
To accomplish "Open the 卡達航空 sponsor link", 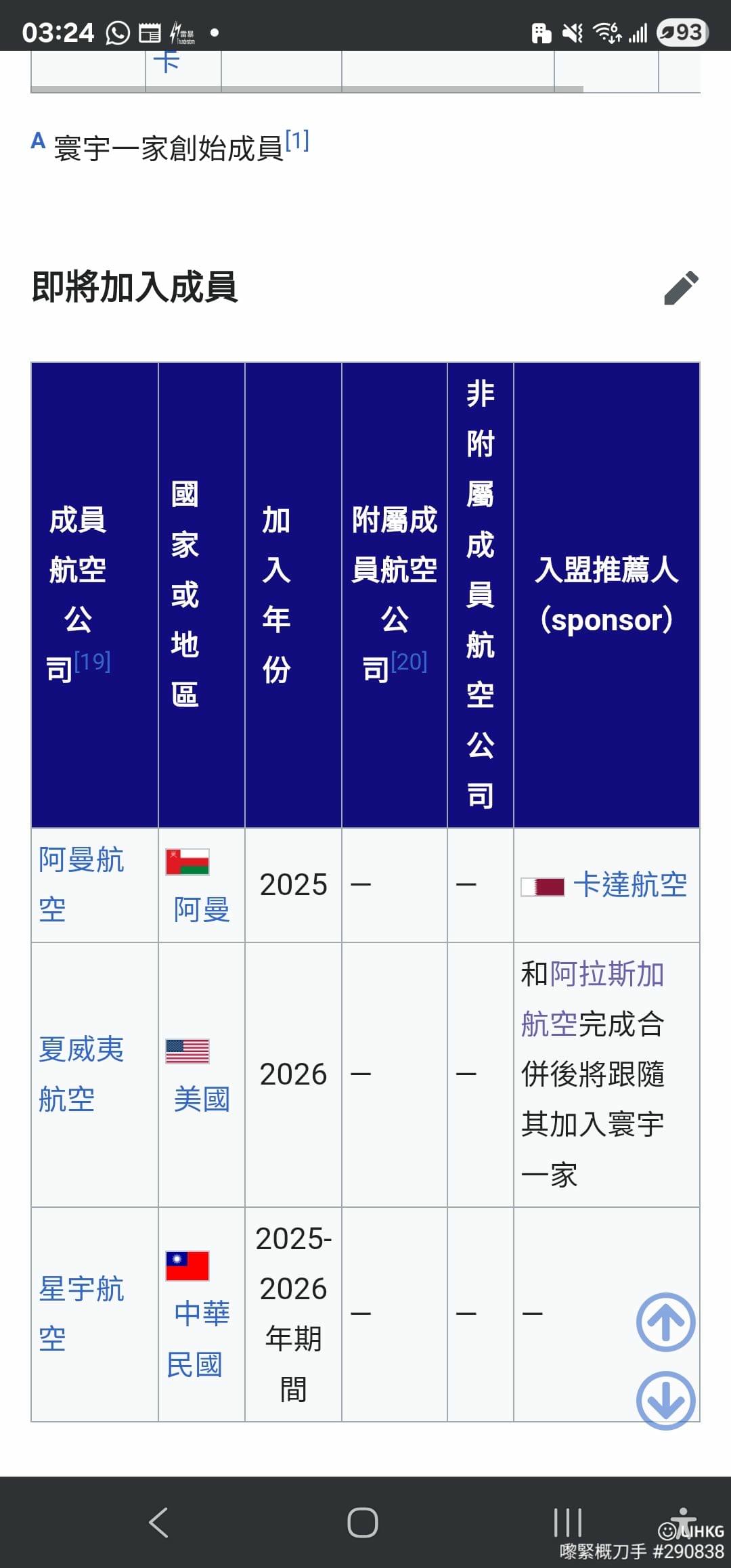I will click(630, 884).
